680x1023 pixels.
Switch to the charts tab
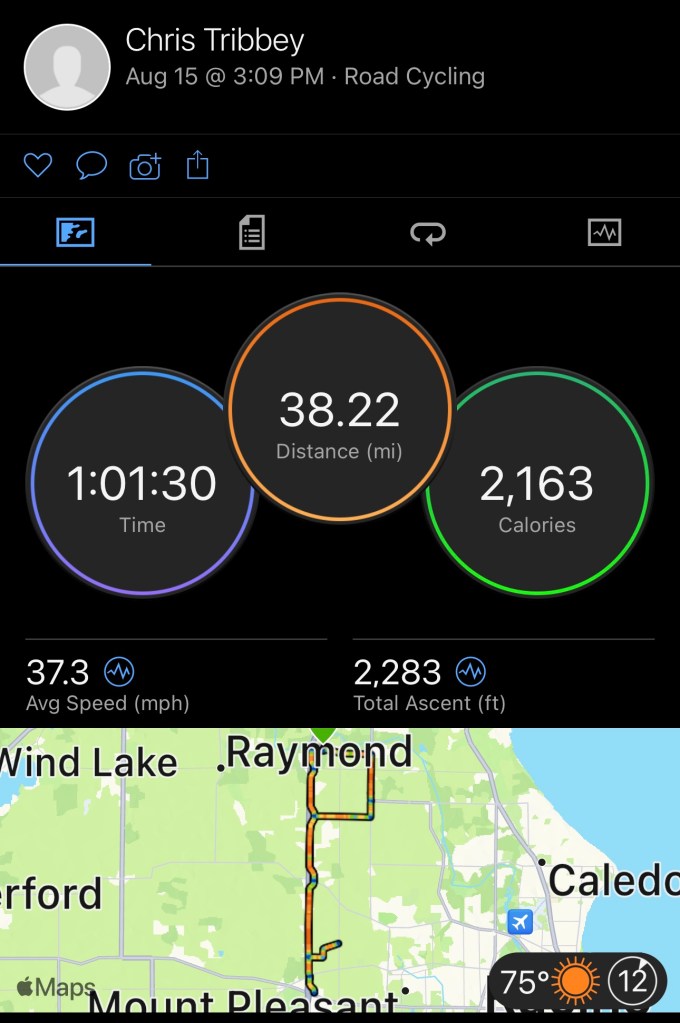coord(604,233)
